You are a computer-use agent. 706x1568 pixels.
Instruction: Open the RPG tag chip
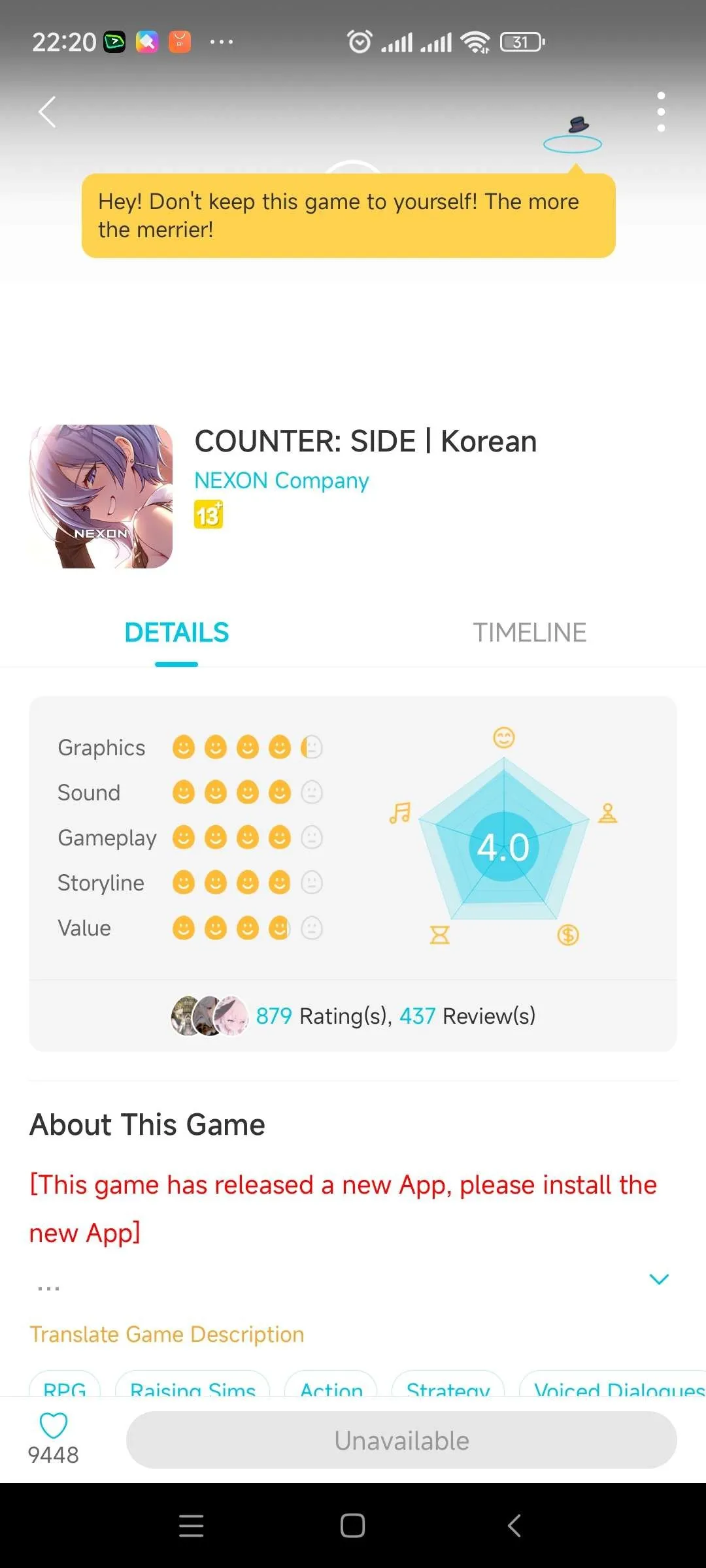tap(65, 1386)
